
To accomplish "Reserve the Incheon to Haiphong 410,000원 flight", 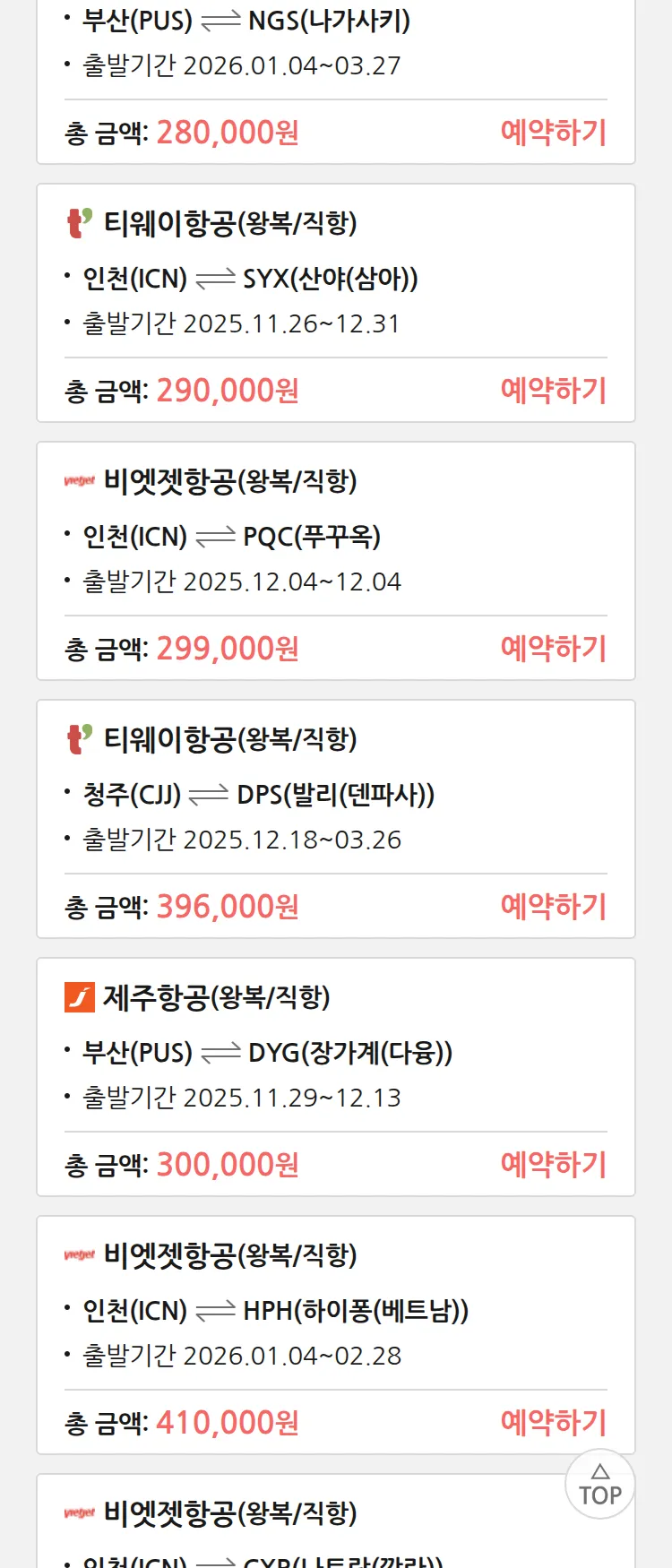I will click(553, 1423).
